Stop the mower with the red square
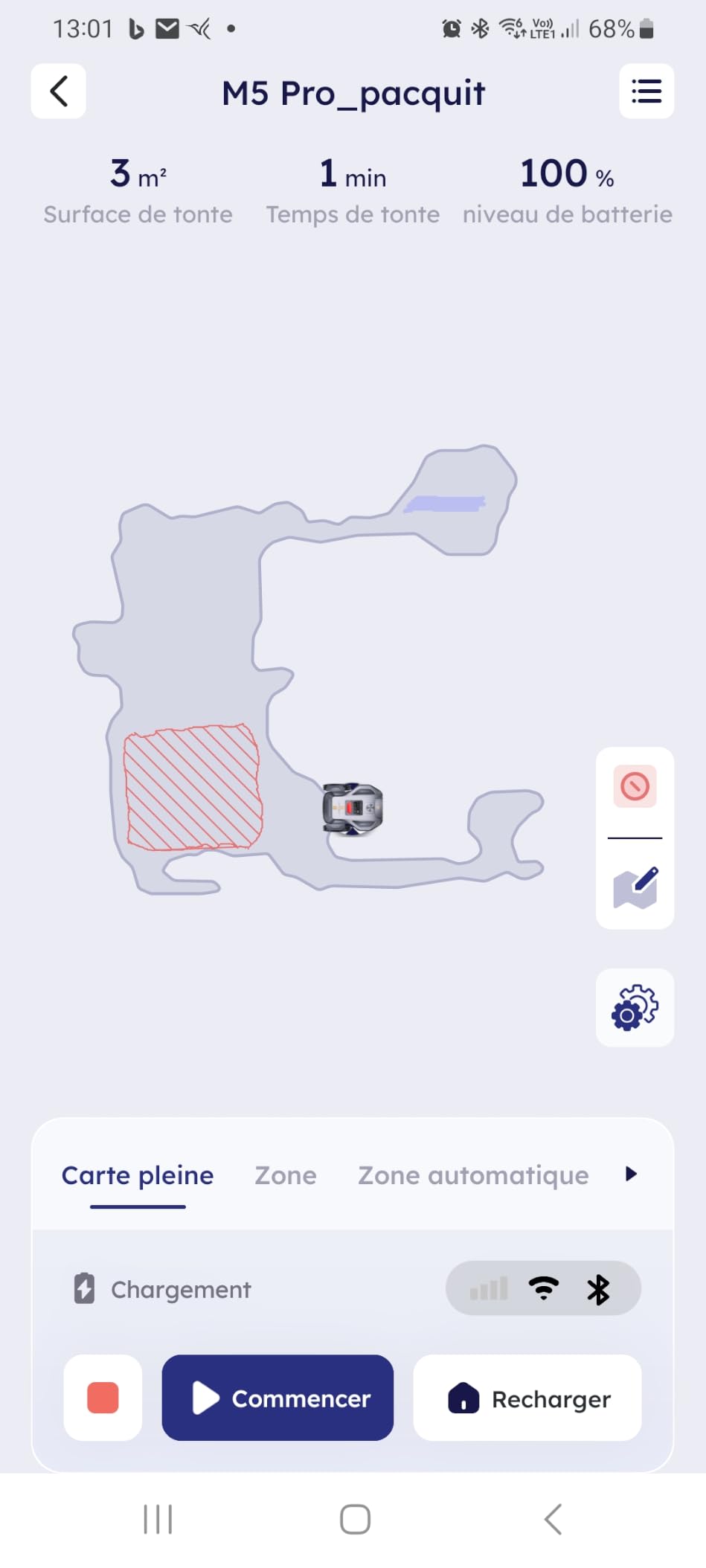 pos(103,1398)
